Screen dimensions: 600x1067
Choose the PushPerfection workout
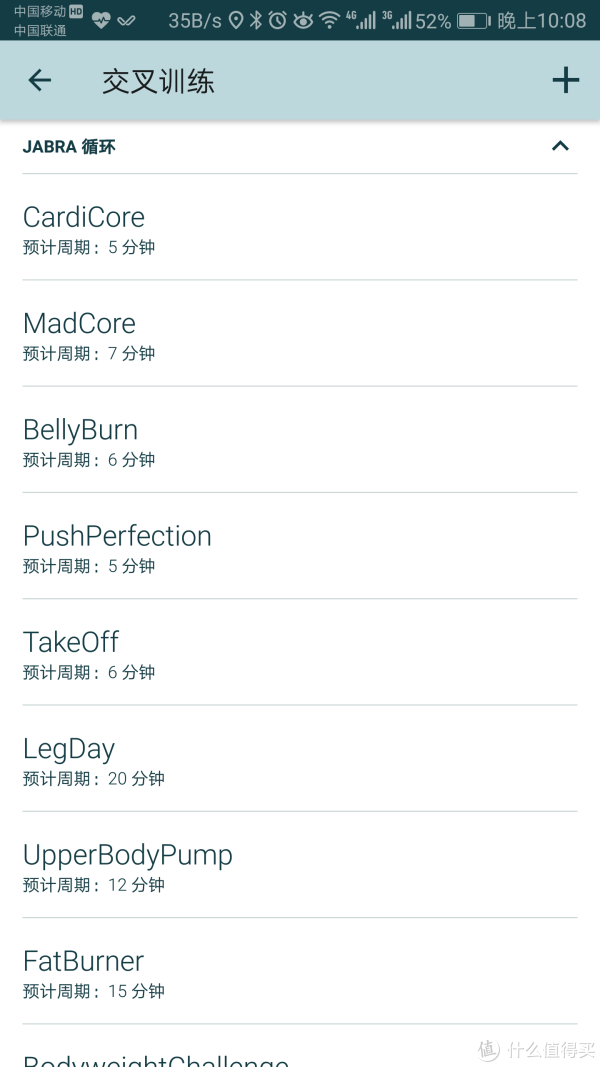pos(300,546)
